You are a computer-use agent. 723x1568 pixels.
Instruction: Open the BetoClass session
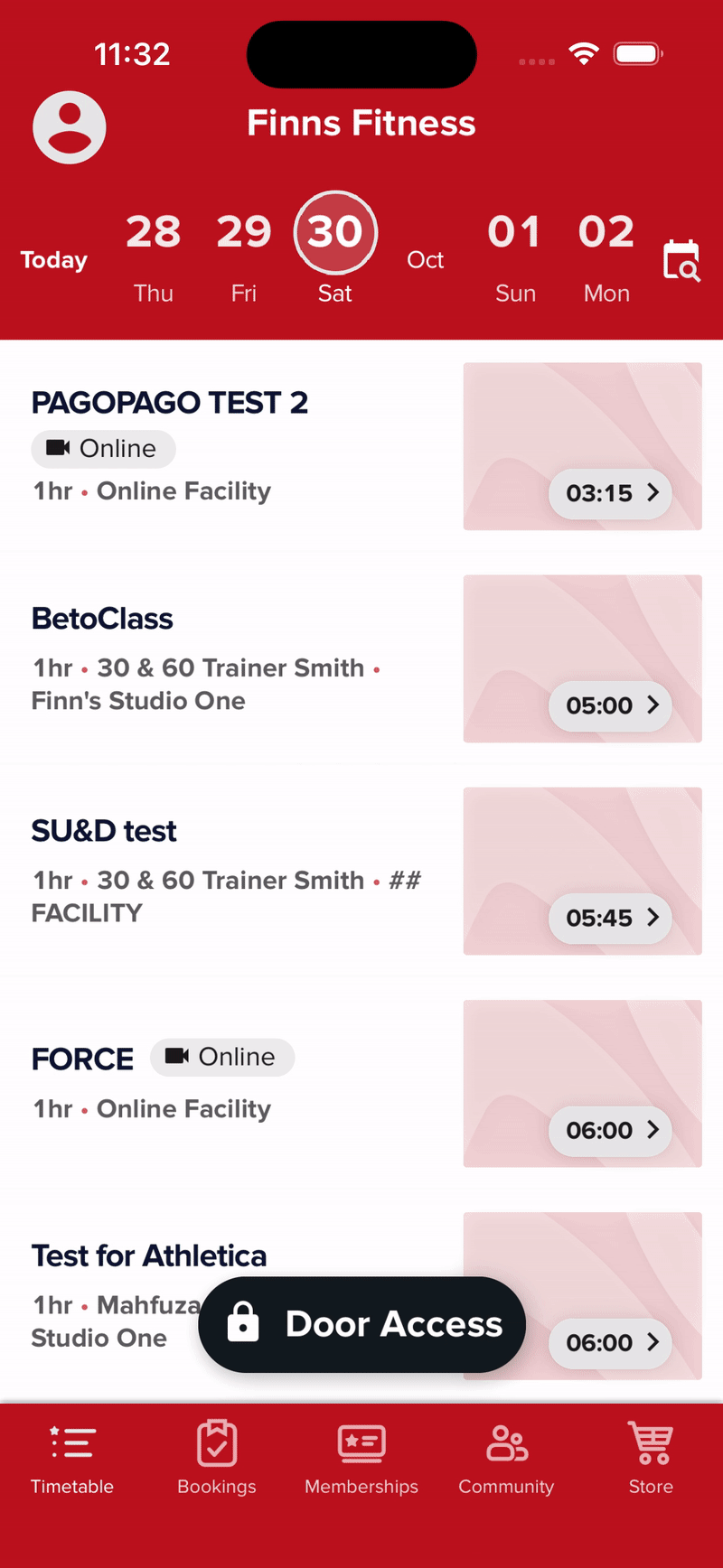point(361,658)
